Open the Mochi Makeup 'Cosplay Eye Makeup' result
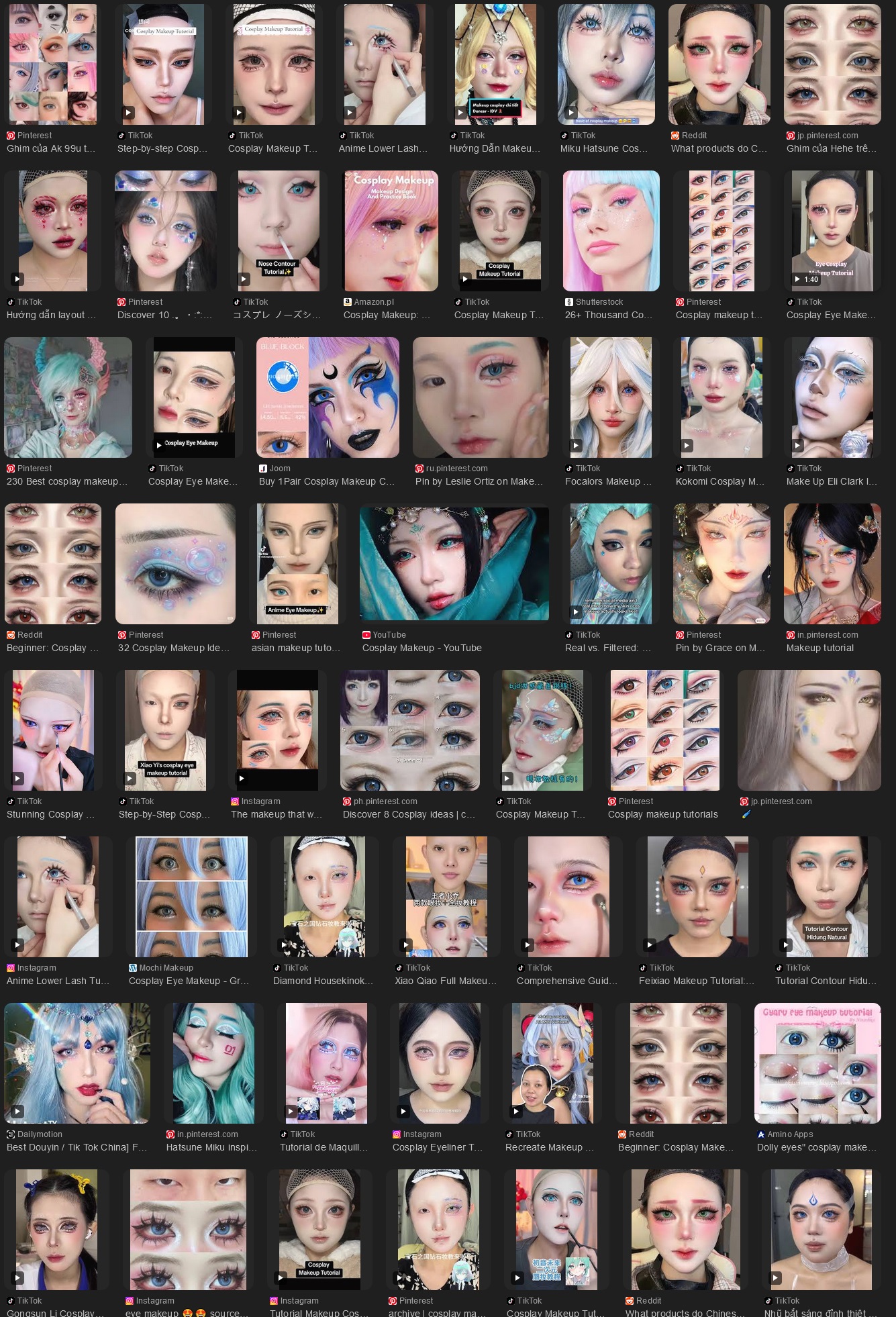896x1317 pixels. coord(191,897)
